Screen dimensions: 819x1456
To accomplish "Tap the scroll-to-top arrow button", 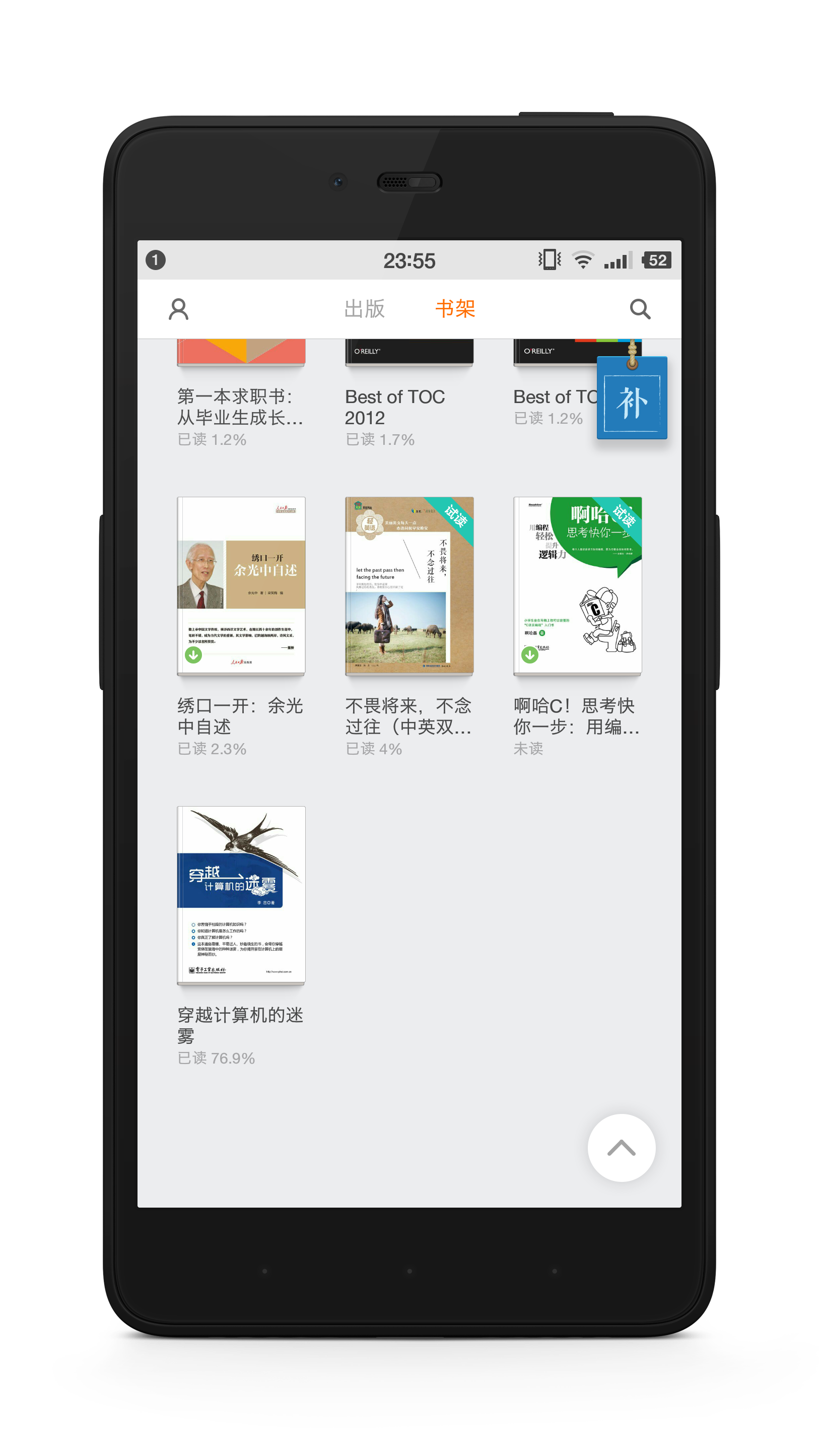I will [621, 1147].
